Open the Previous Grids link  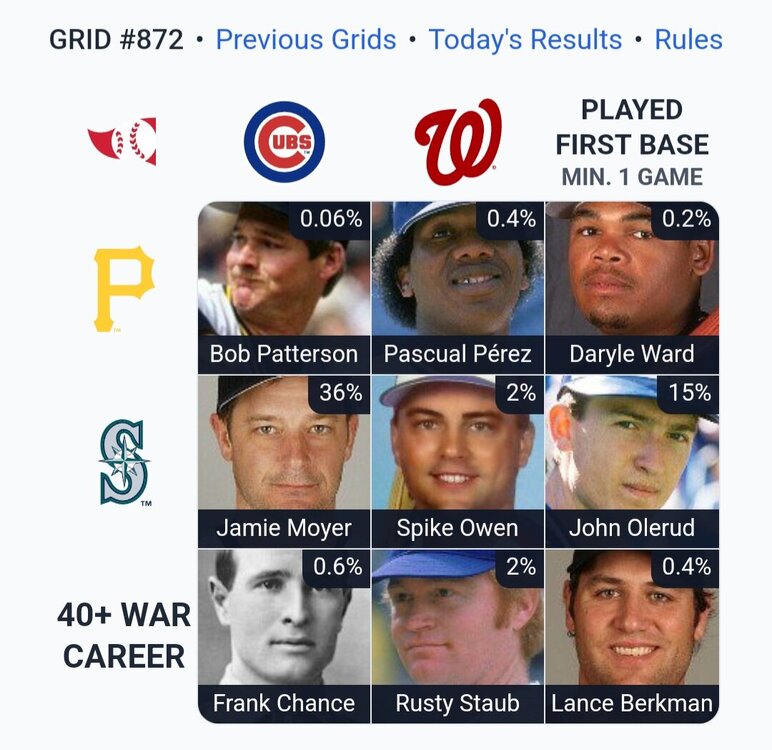click(x=305, y=40)
